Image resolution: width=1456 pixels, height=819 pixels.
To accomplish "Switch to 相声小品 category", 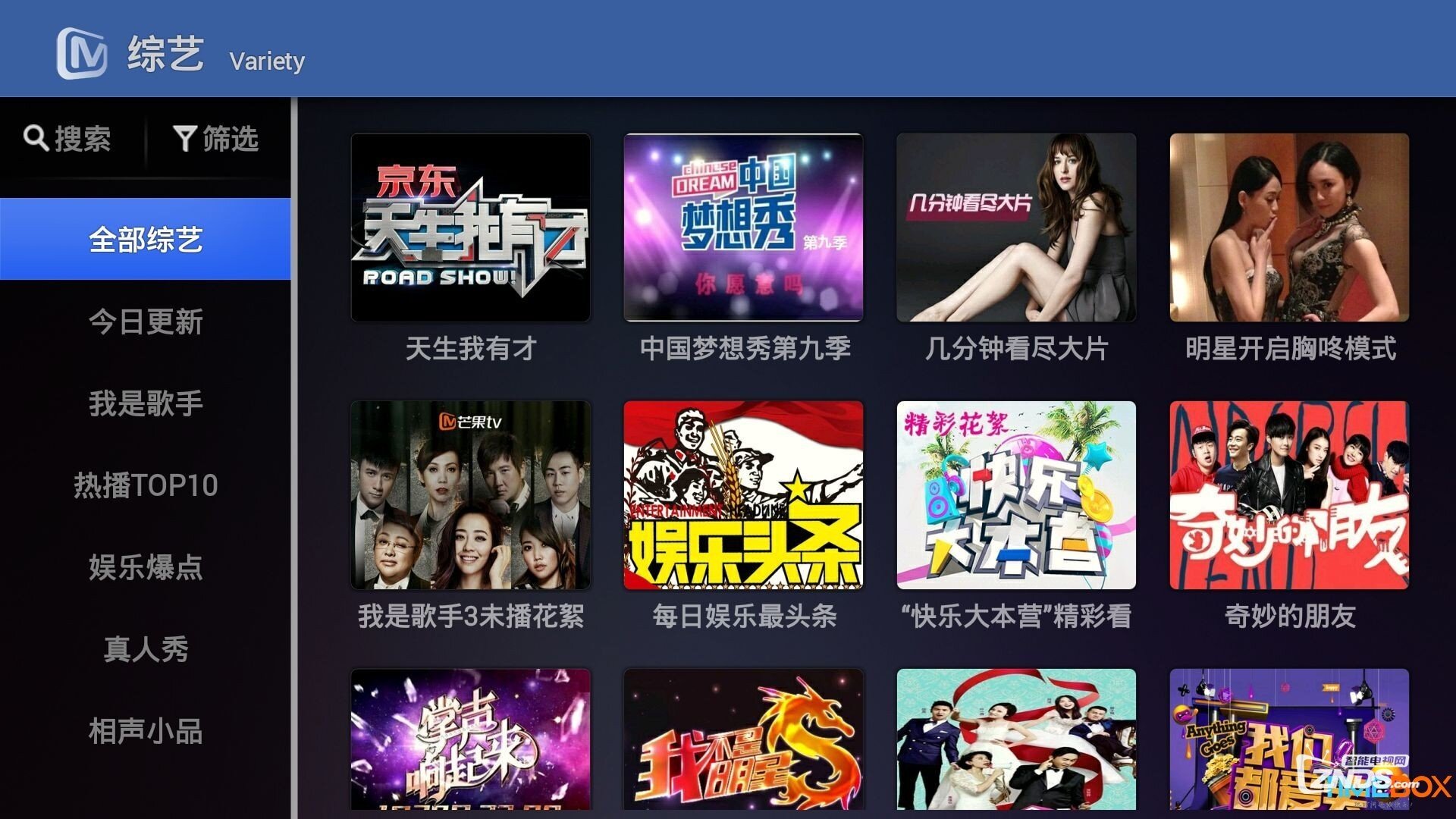I will point(146,731).
